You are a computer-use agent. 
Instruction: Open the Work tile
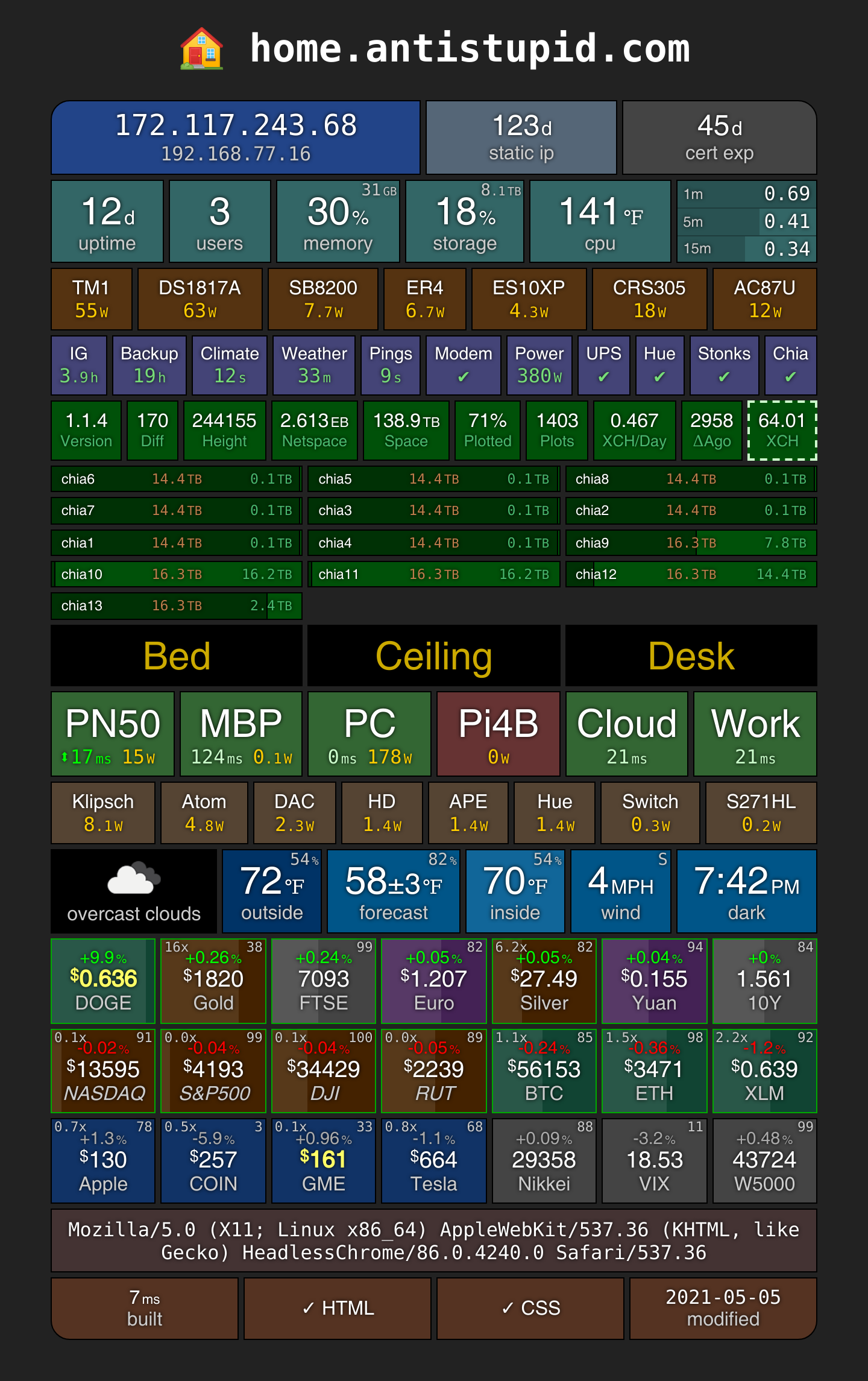point(755,734)
